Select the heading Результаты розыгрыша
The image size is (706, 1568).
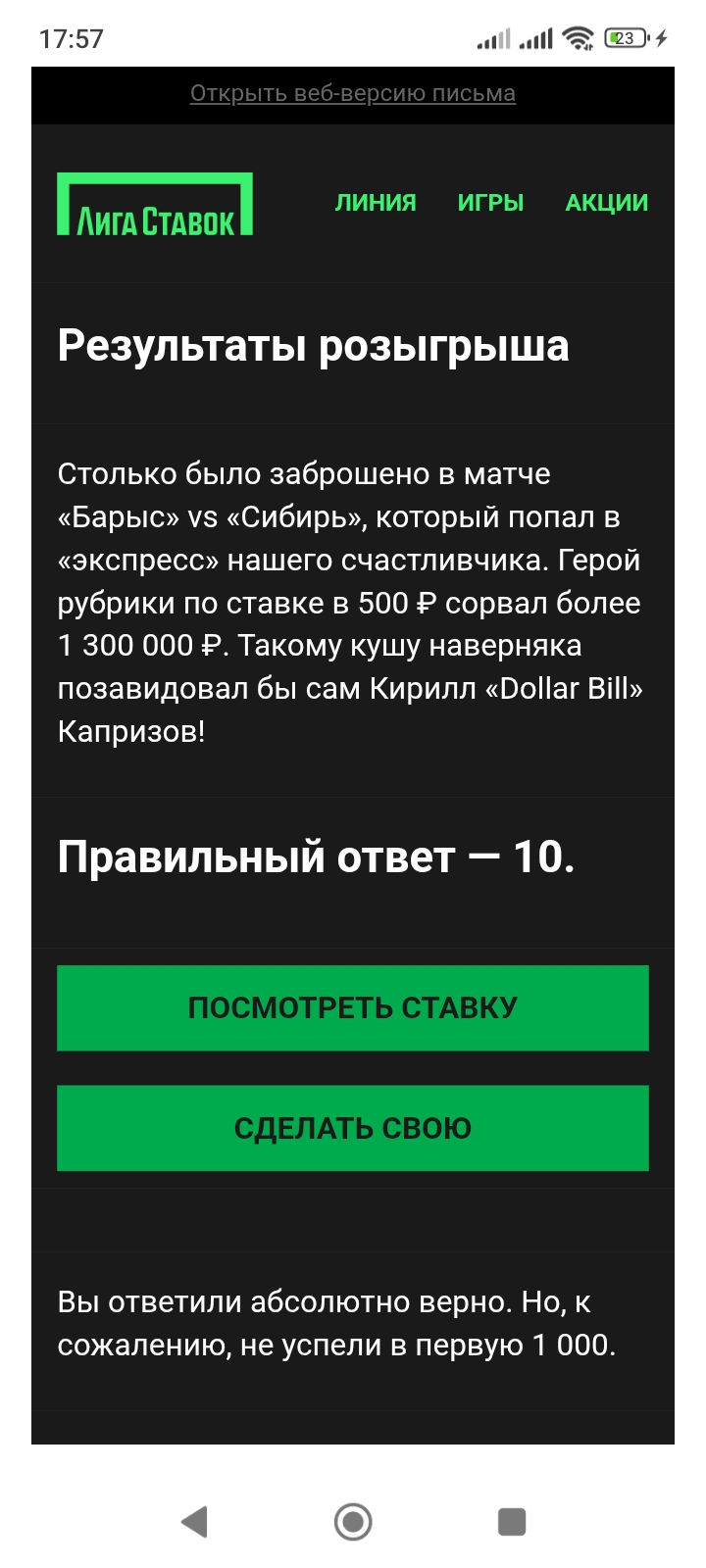tap(316, 345)
